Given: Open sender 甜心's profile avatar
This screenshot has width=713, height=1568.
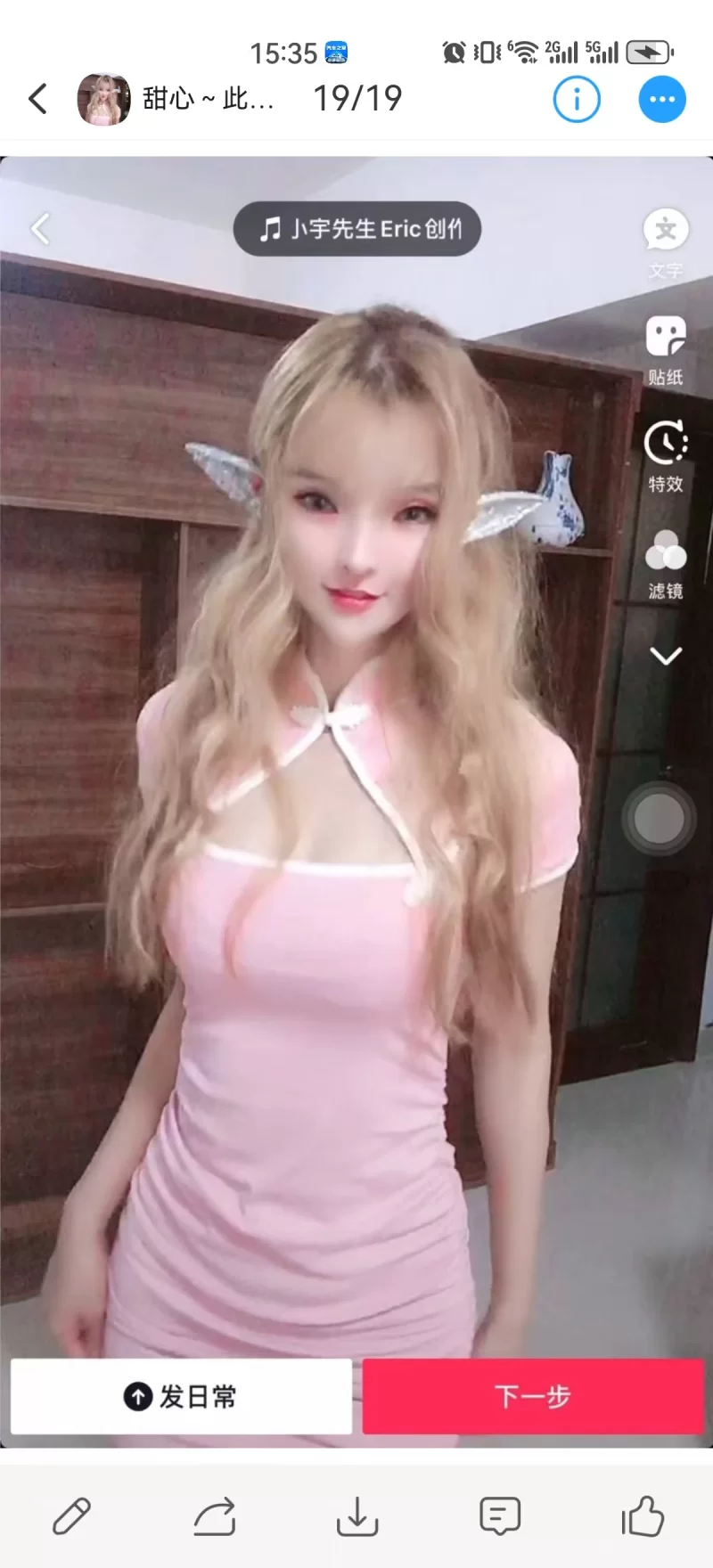Looking at the screenshot, I should click(x=103, y=99).
